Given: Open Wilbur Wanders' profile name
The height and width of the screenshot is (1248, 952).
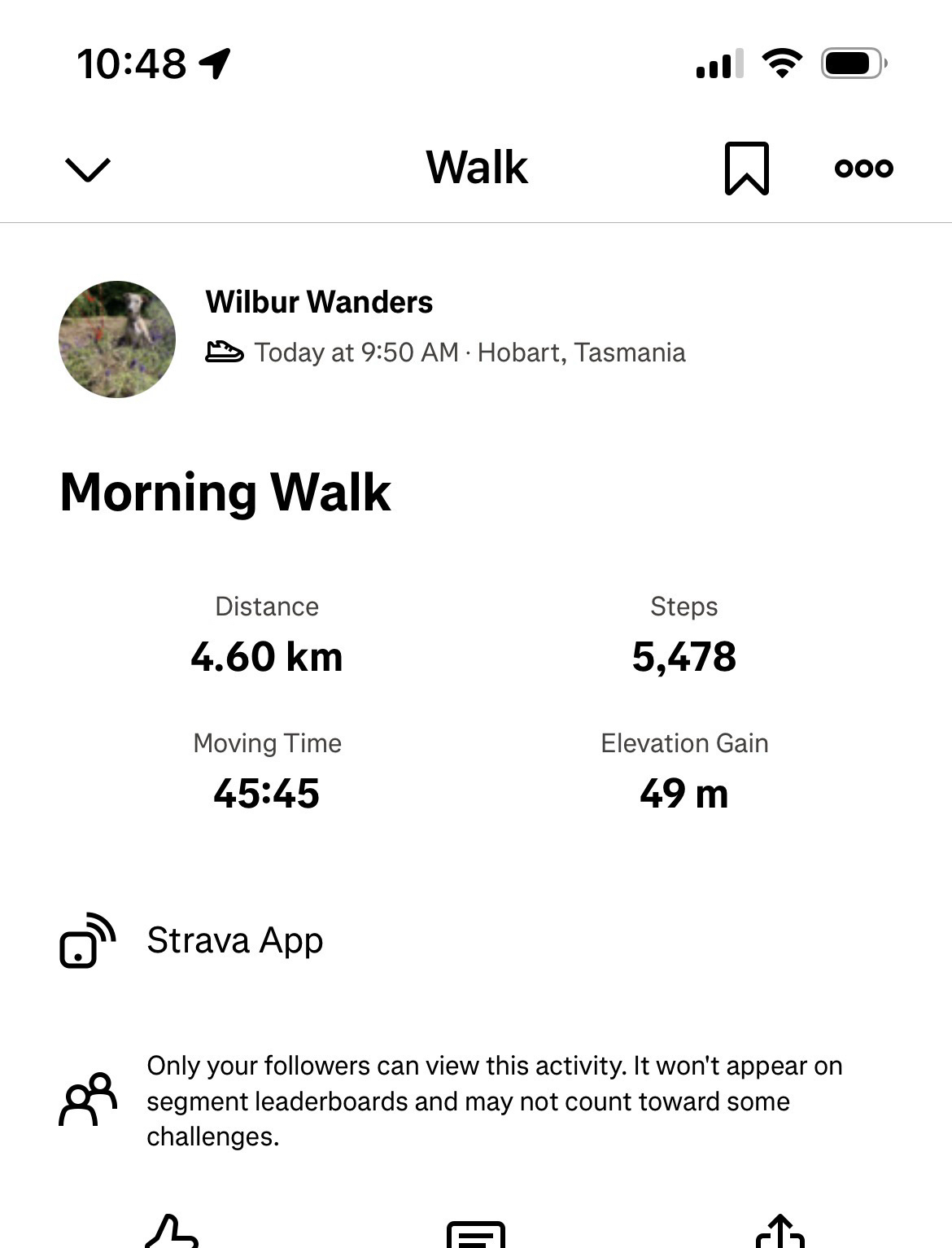Looking at the screenshot, I should point(319,302).
